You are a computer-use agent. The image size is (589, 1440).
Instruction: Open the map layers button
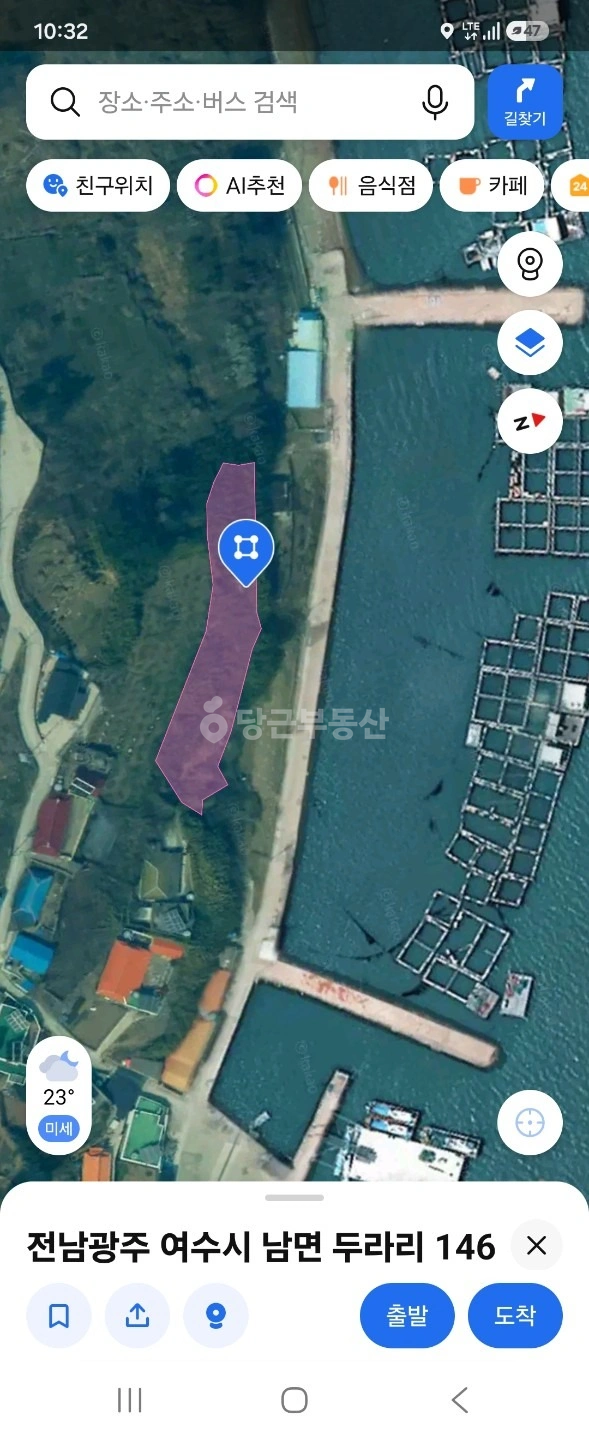click(x=530, y=343)
